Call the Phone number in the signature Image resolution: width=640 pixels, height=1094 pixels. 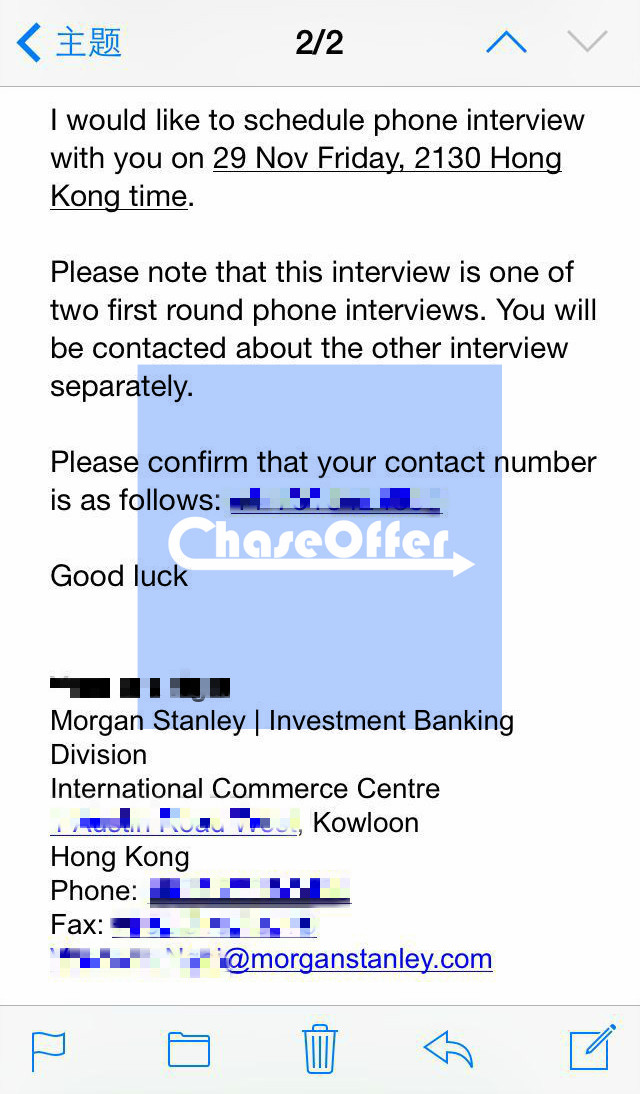250,890
